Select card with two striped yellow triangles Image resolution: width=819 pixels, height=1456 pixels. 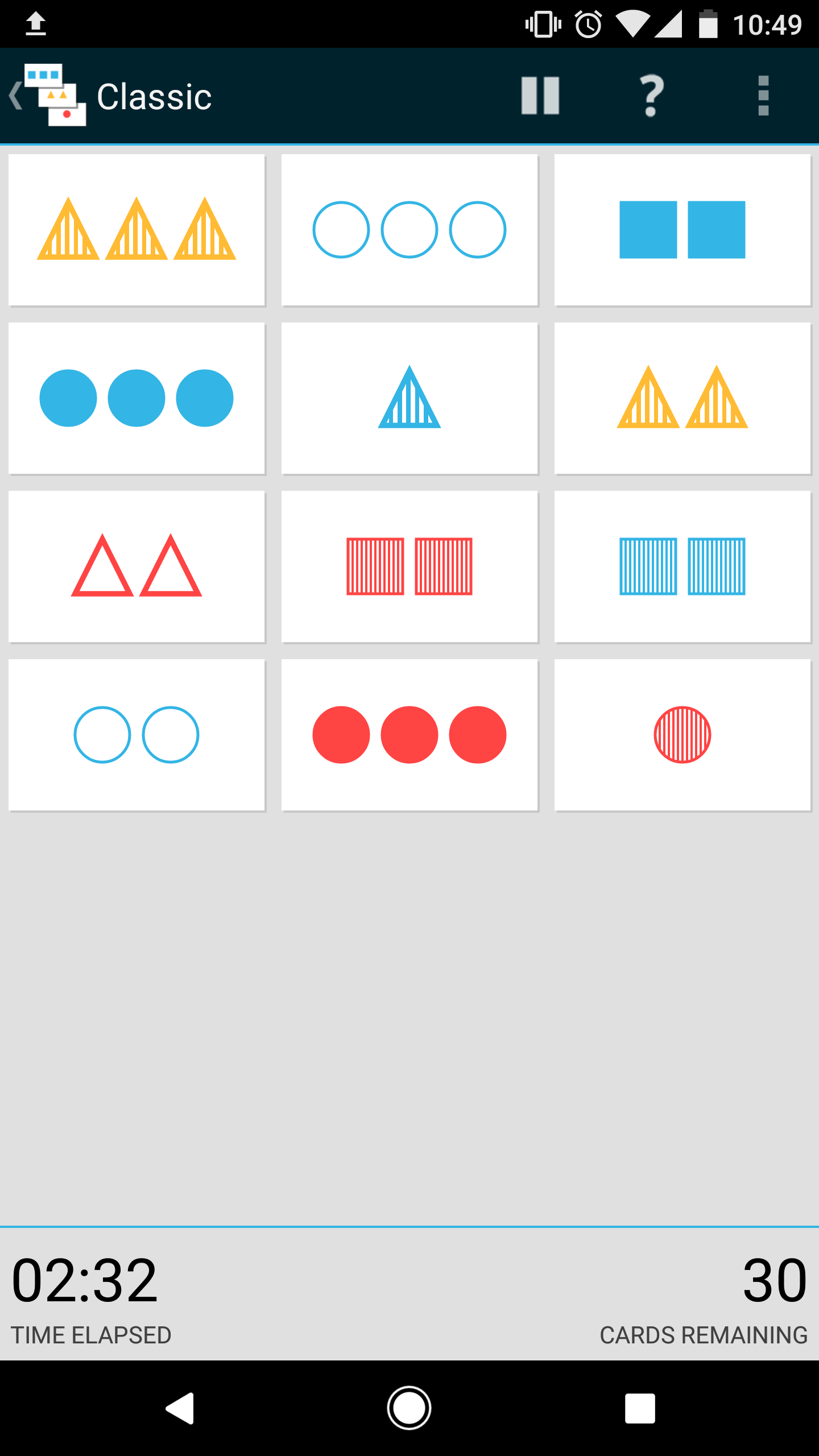[682, 398]
